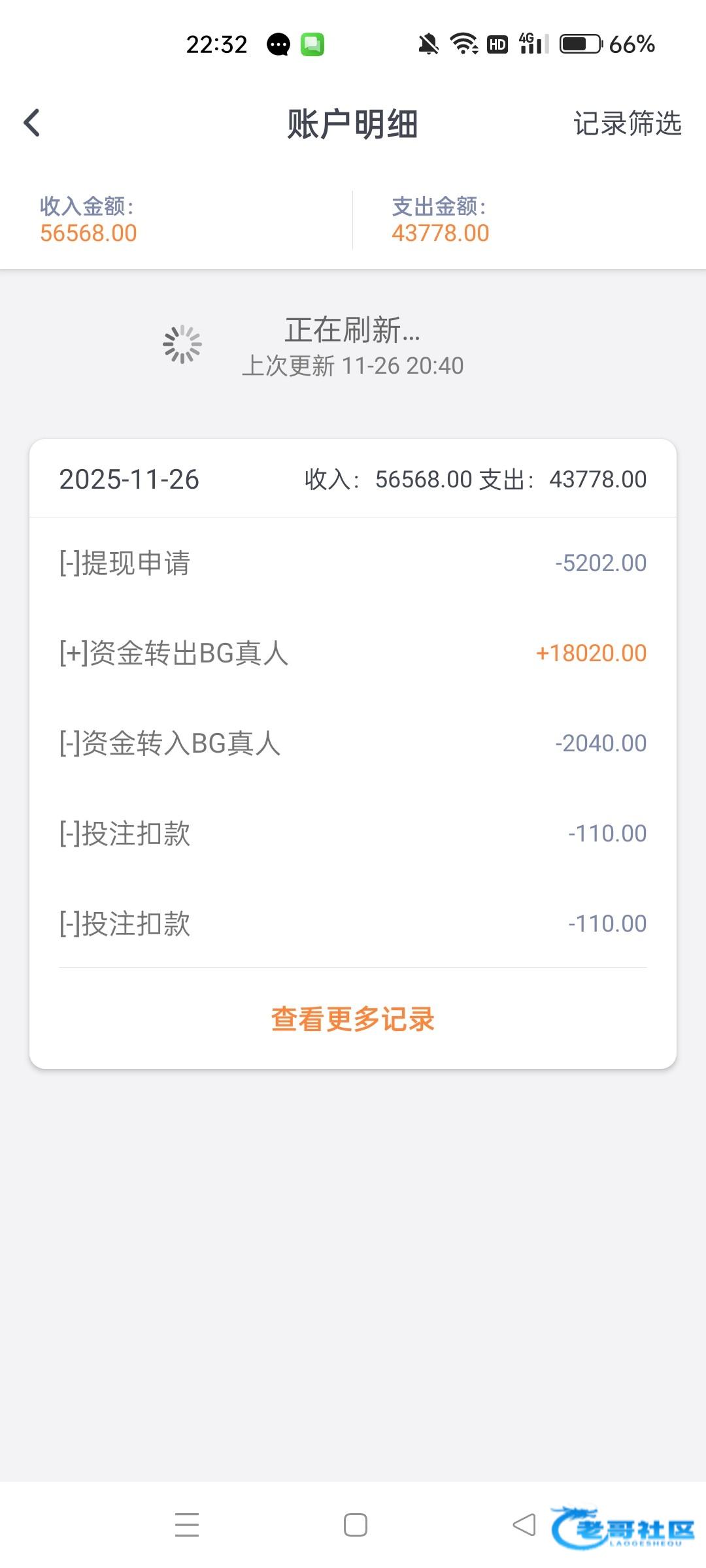Viewport: 706px width, 1568px height.
Task: Open the 提现申请 record
Action: point(353,563)
